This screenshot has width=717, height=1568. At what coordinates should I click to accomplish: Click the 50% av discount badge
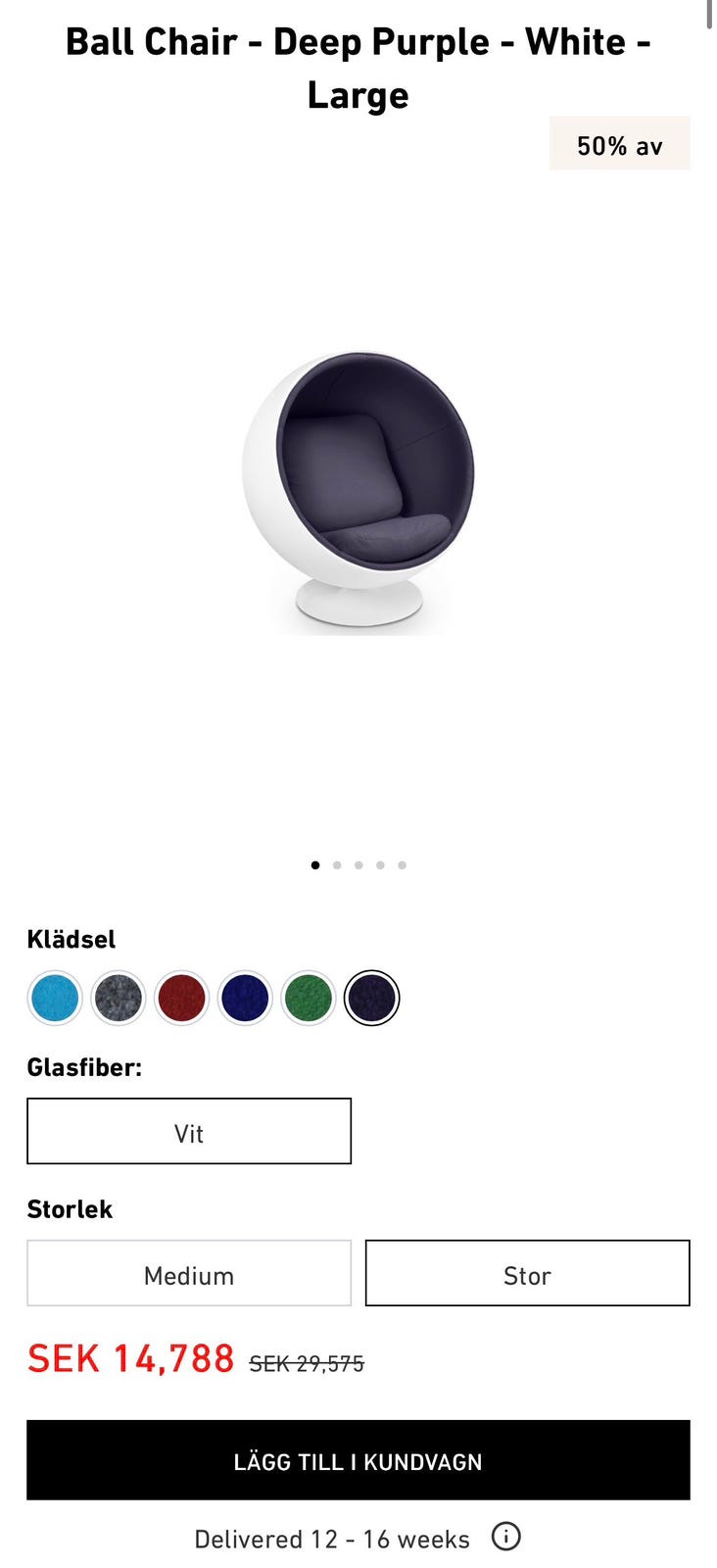point(619,144)
